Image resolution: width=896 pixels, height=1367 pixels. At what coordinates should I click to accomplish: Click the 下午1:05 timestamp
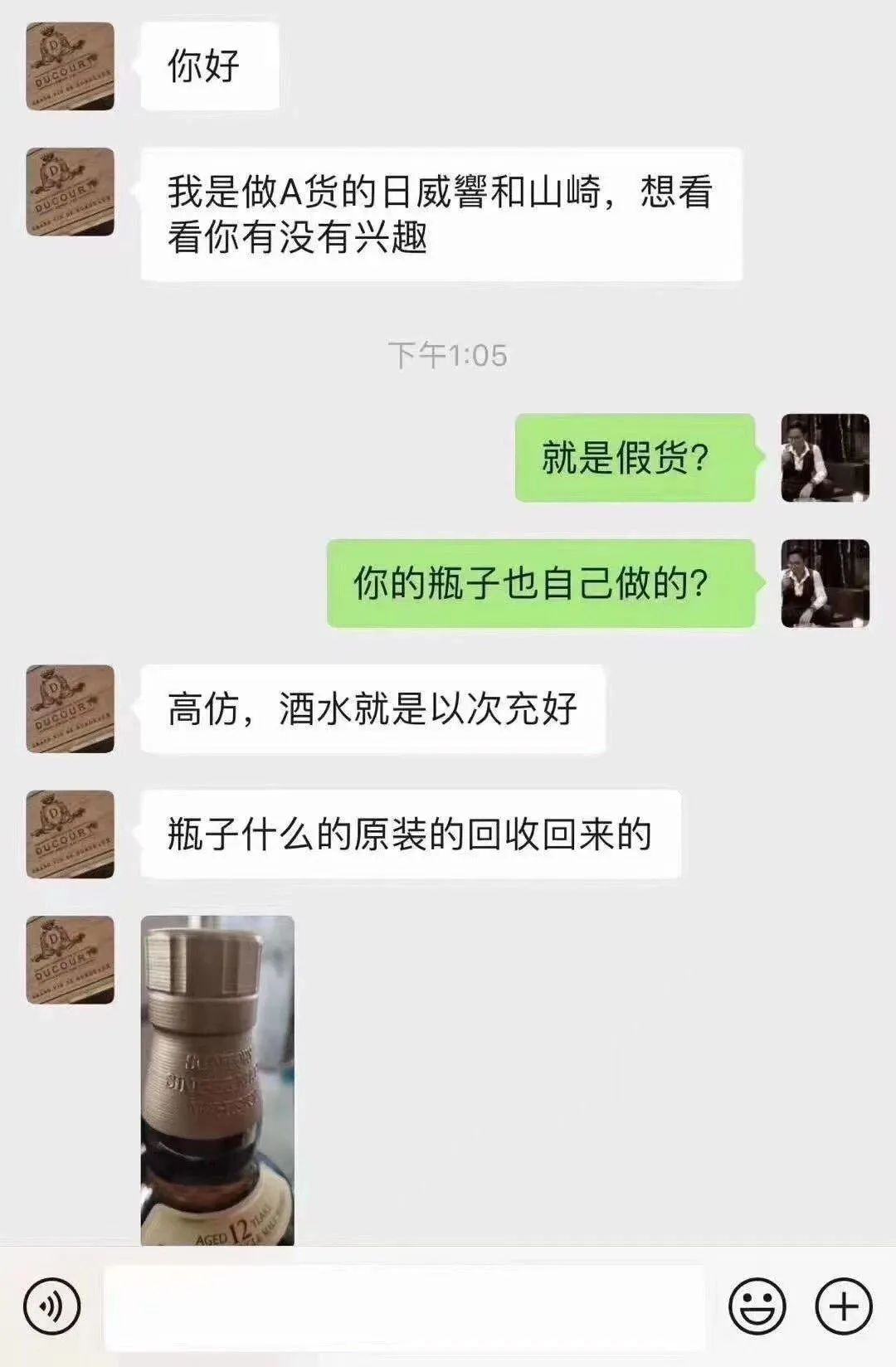pyautogui.click(x=448, y=353)
